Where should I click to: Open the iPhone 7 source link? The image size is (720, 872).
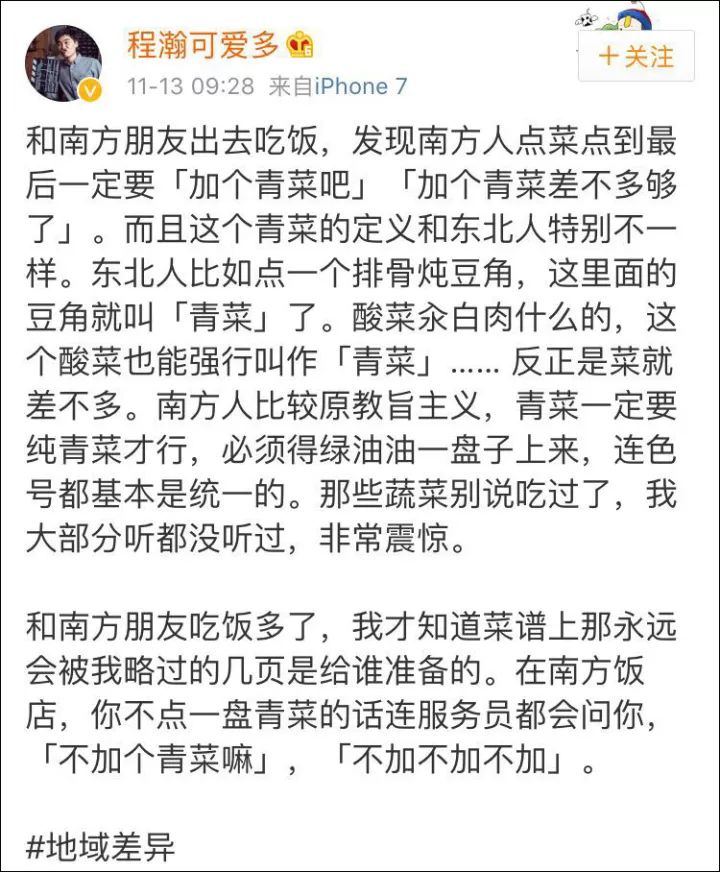click(361, 86)
